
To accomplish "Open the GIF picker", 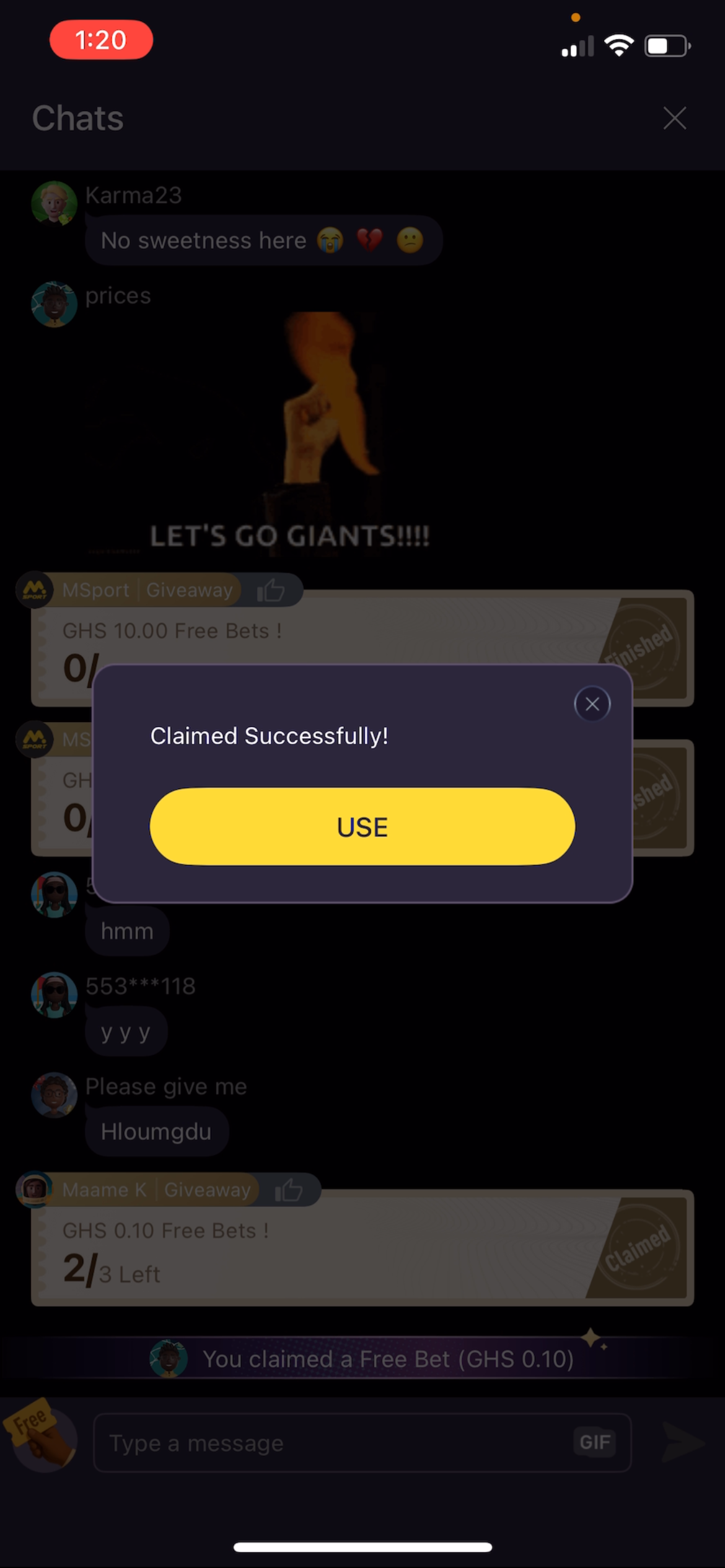I will click(594, 1442).
